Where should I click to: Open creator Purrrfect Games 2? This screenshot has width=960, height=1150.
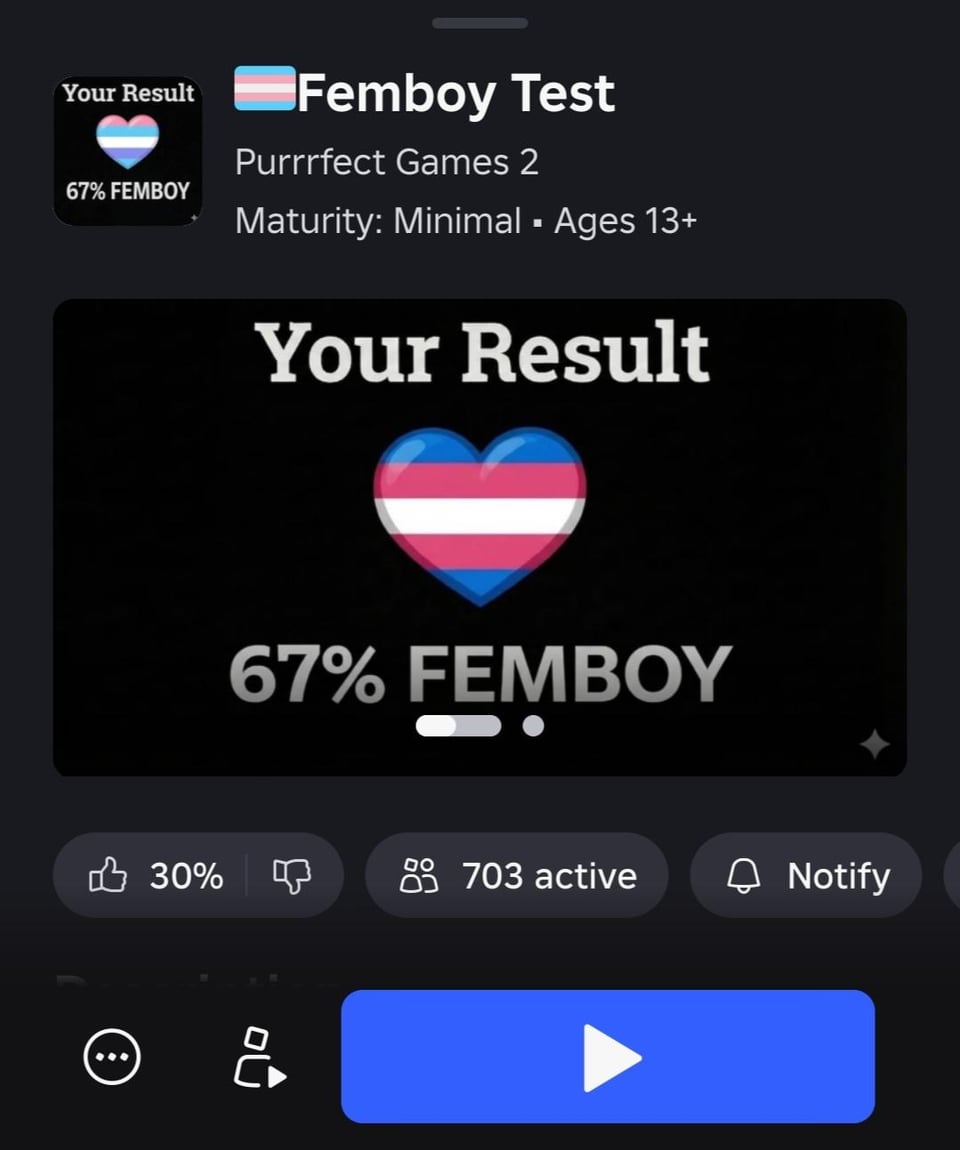tap(387, 162)
